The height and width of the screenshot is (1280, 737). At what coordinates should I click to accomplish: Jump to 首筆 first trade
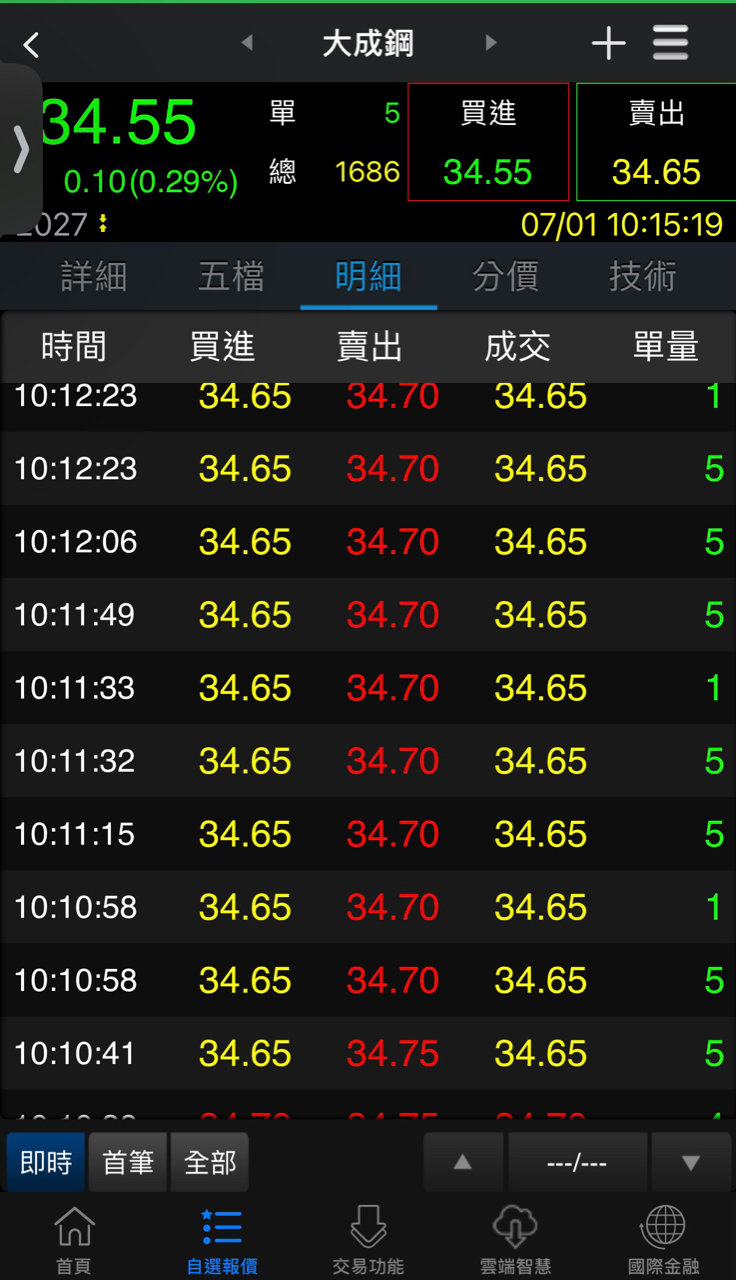pyautogui.click(x=128, y=1162)
